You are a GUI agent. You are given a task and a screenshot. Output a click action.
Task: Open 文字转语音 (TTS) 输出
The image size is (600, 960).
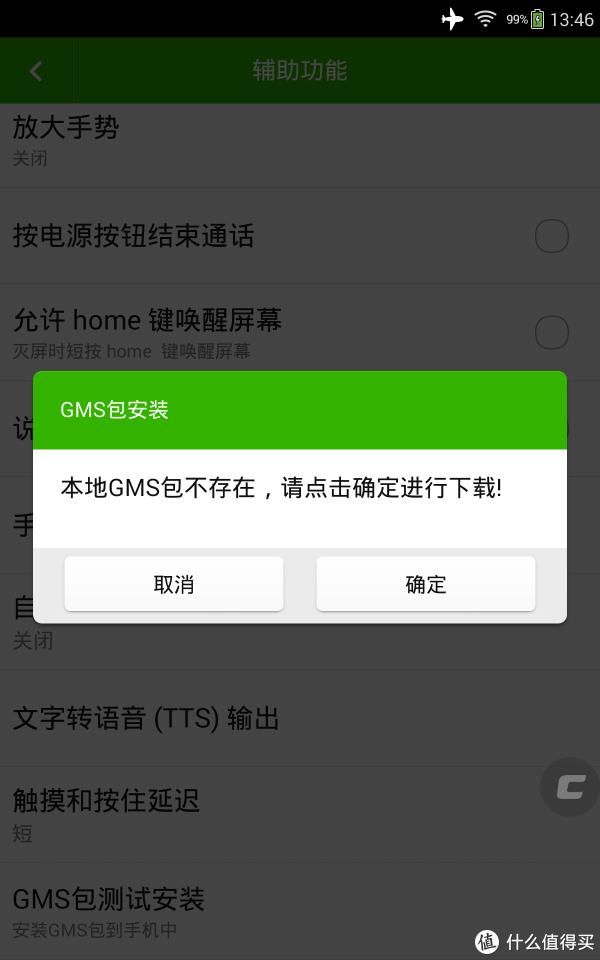300,718
